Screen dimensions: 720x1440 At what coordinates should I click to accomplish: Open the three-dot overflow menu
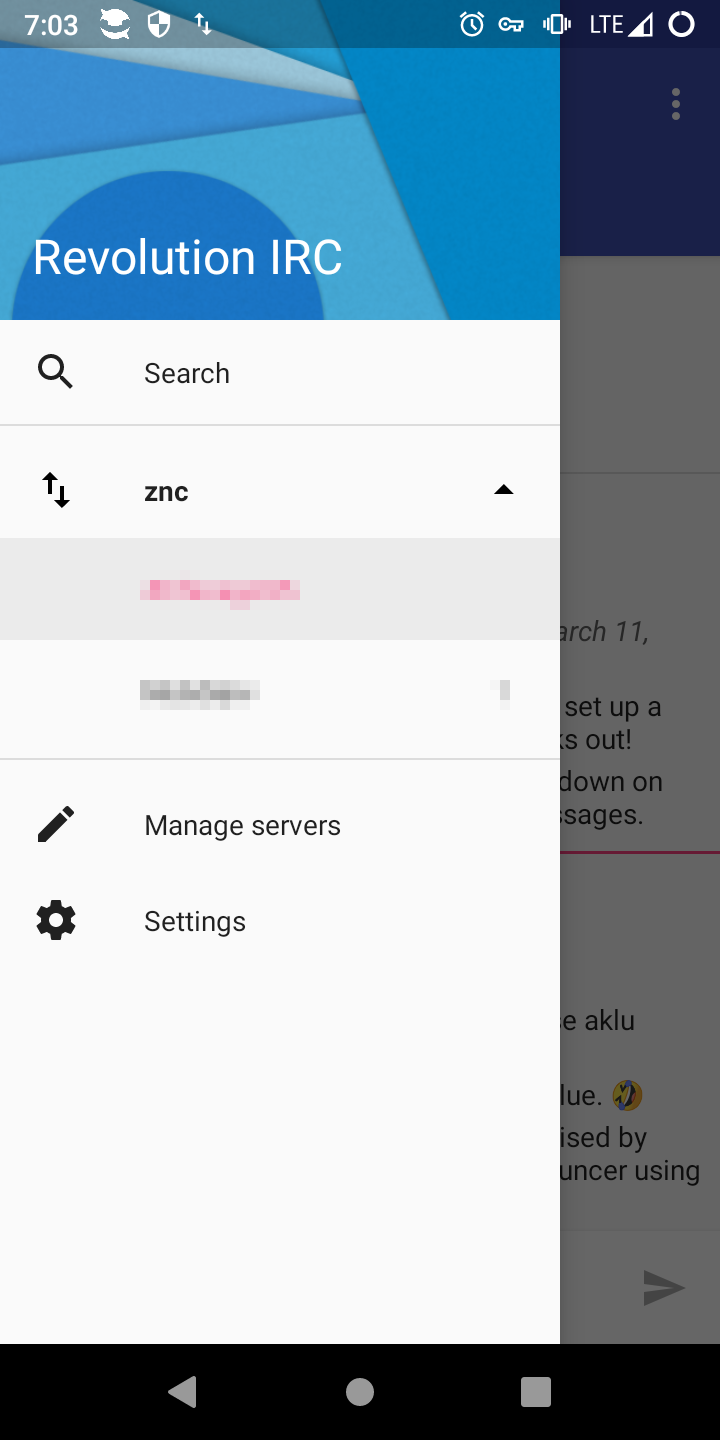coord(676,104)
